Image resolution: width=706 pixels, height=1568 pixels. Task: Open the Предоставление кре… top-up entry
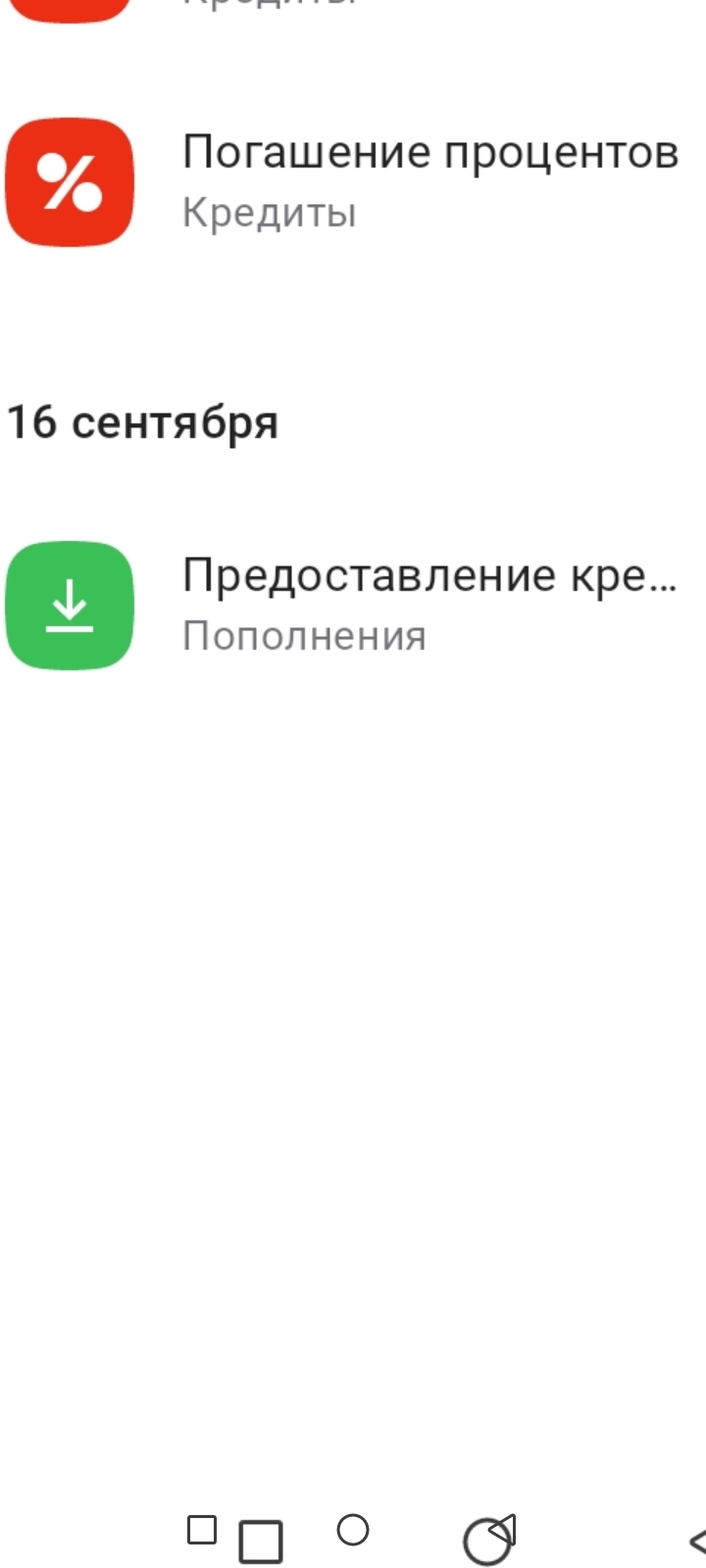[429, 604]
